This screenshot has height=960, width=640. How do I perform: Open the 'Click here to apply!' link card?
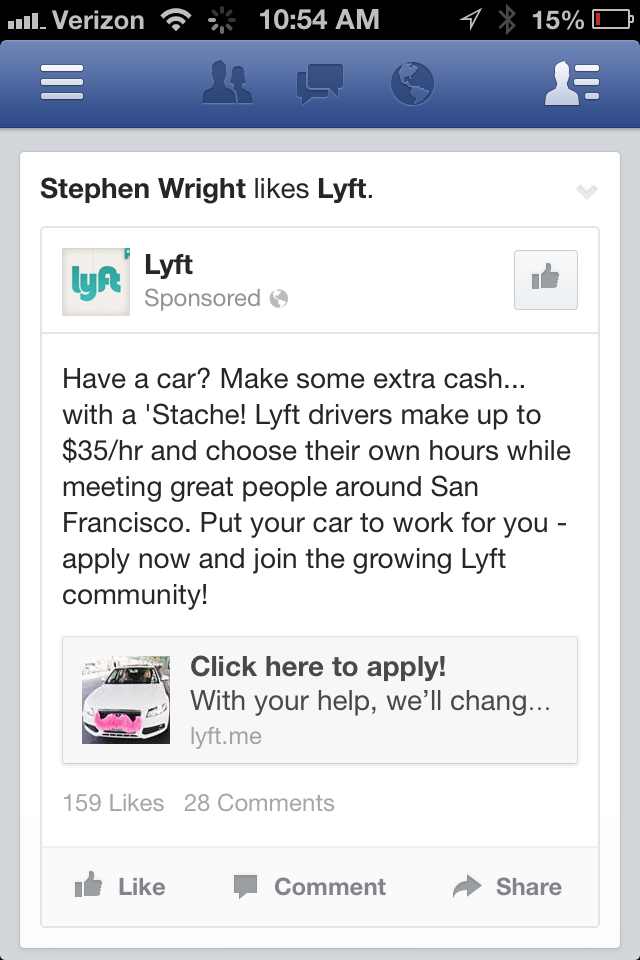[x=320, y=700]
